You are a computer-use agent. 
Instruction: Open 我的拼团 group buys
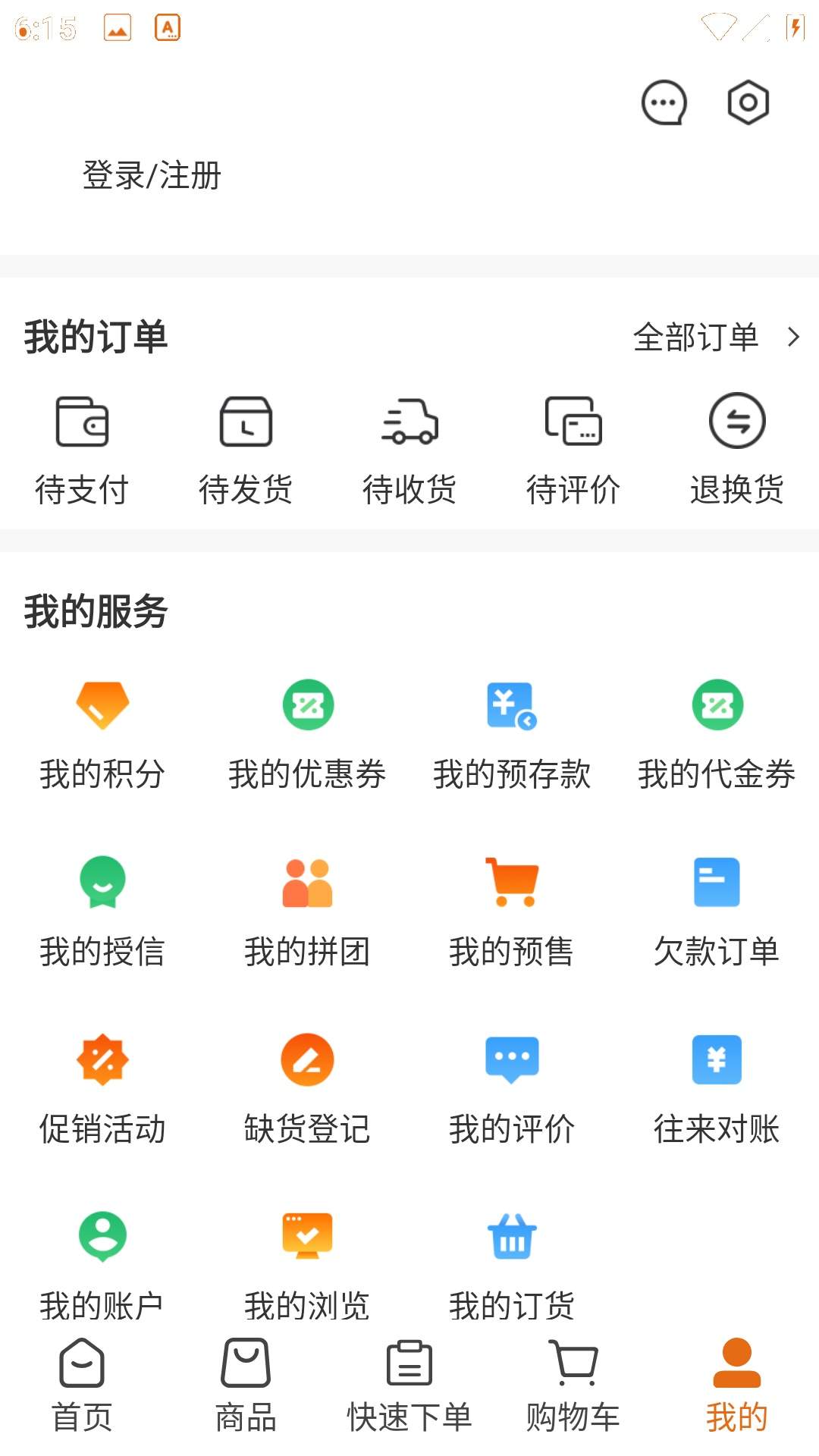tap(307, 913)
